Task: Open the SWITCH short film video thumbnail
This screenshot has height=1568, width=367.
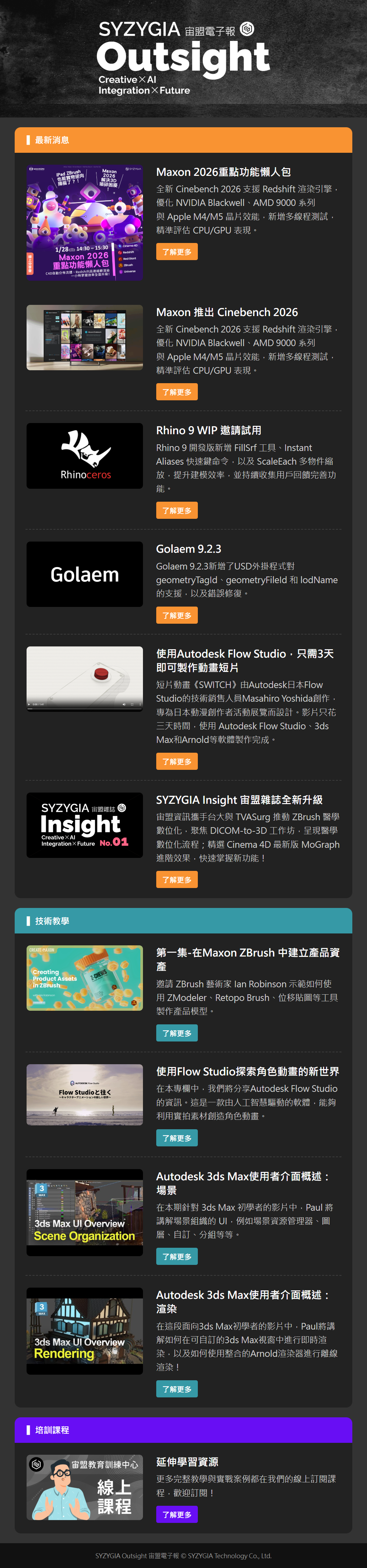Action: 85,679
